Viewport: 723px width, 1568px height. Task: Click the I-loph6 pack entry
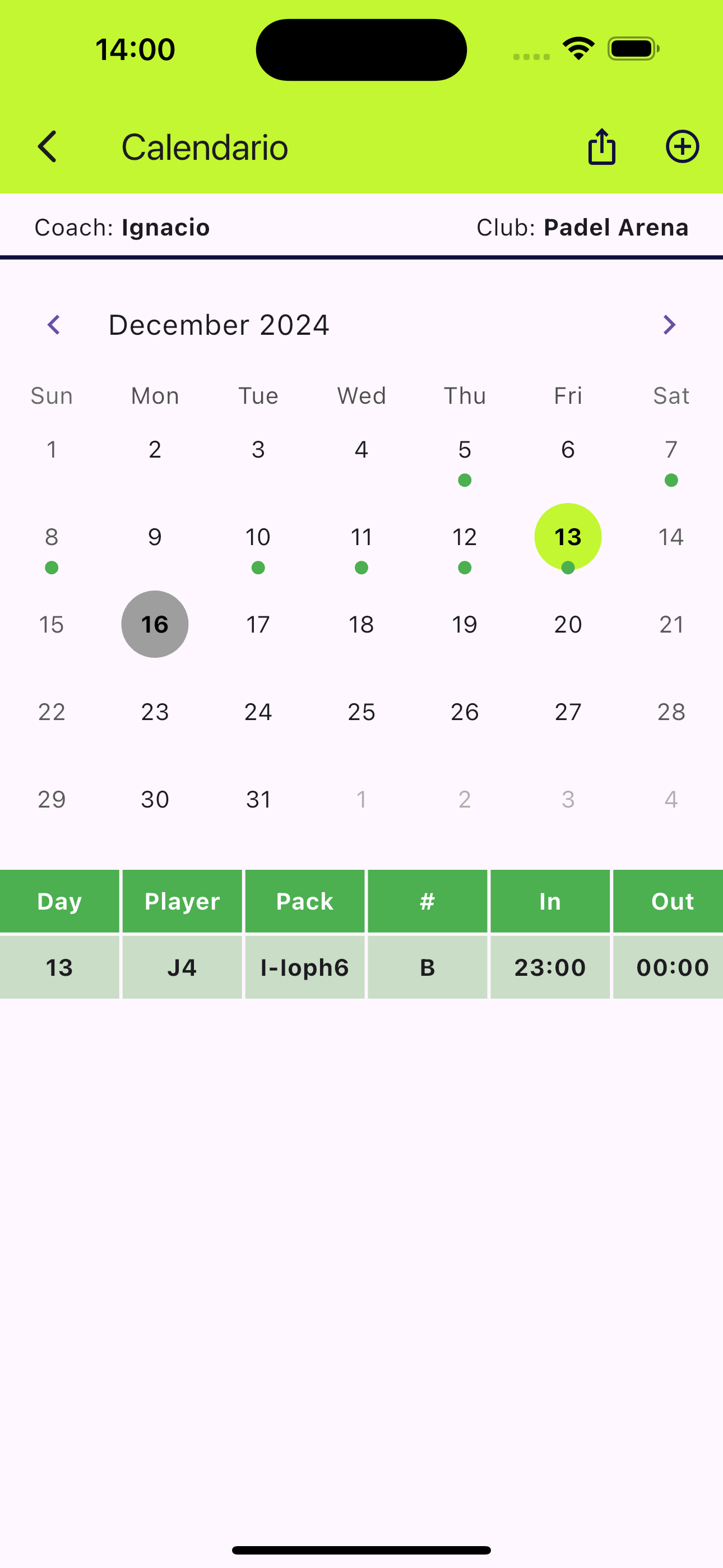305,967
